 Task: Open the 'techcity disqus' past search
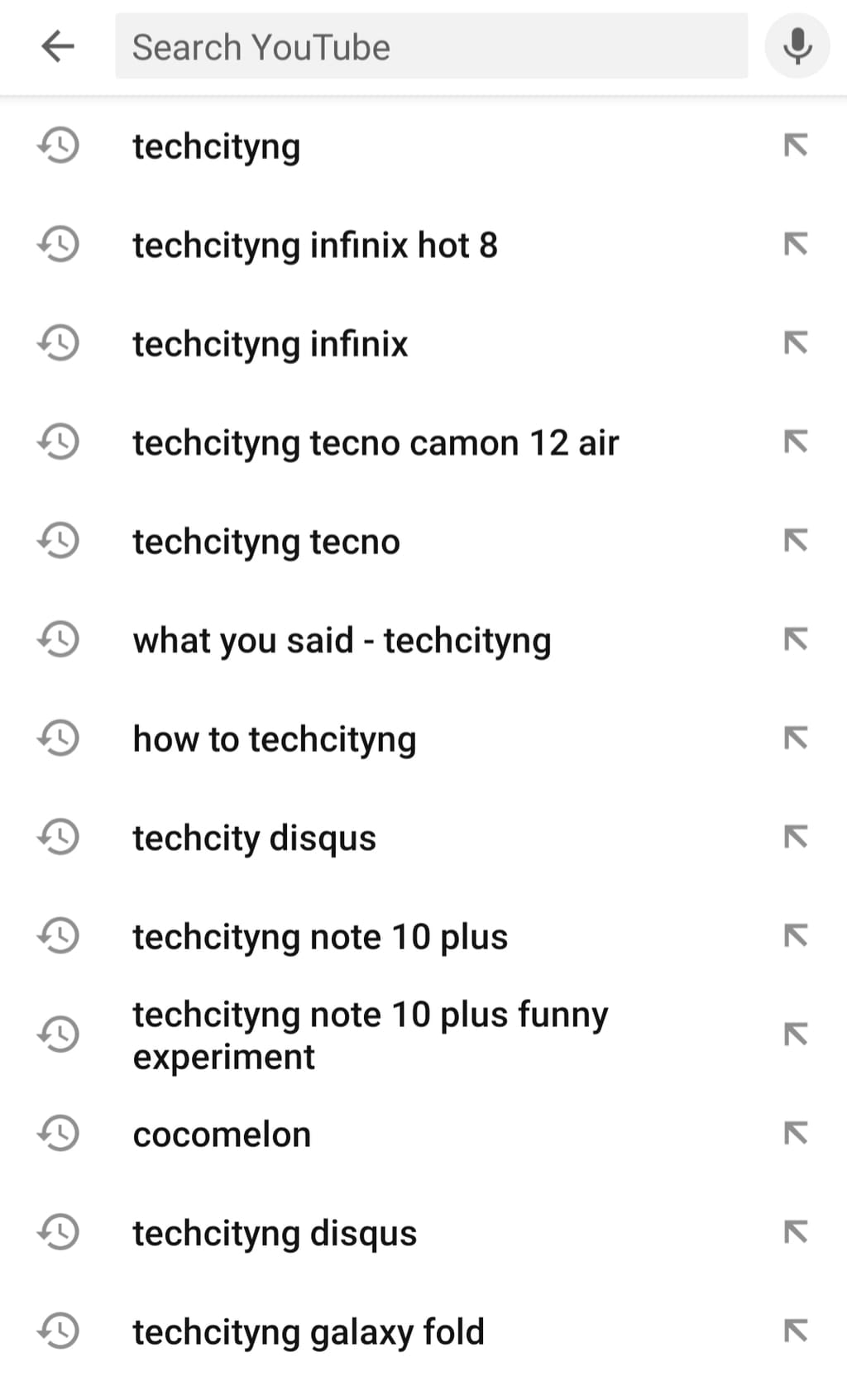click(254, 838)
